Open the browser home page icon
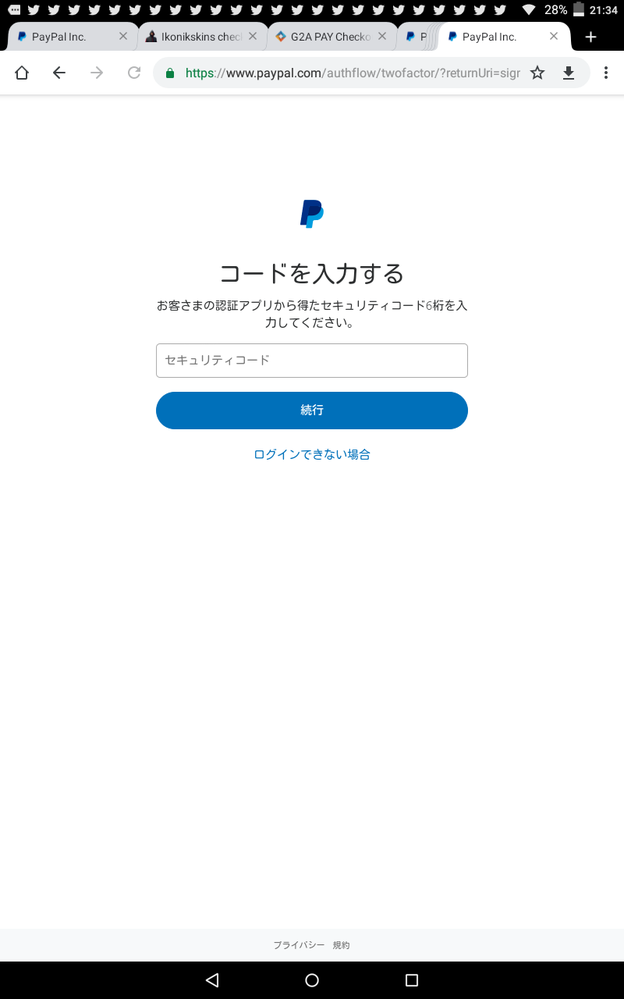 click(x=22, y=73)
